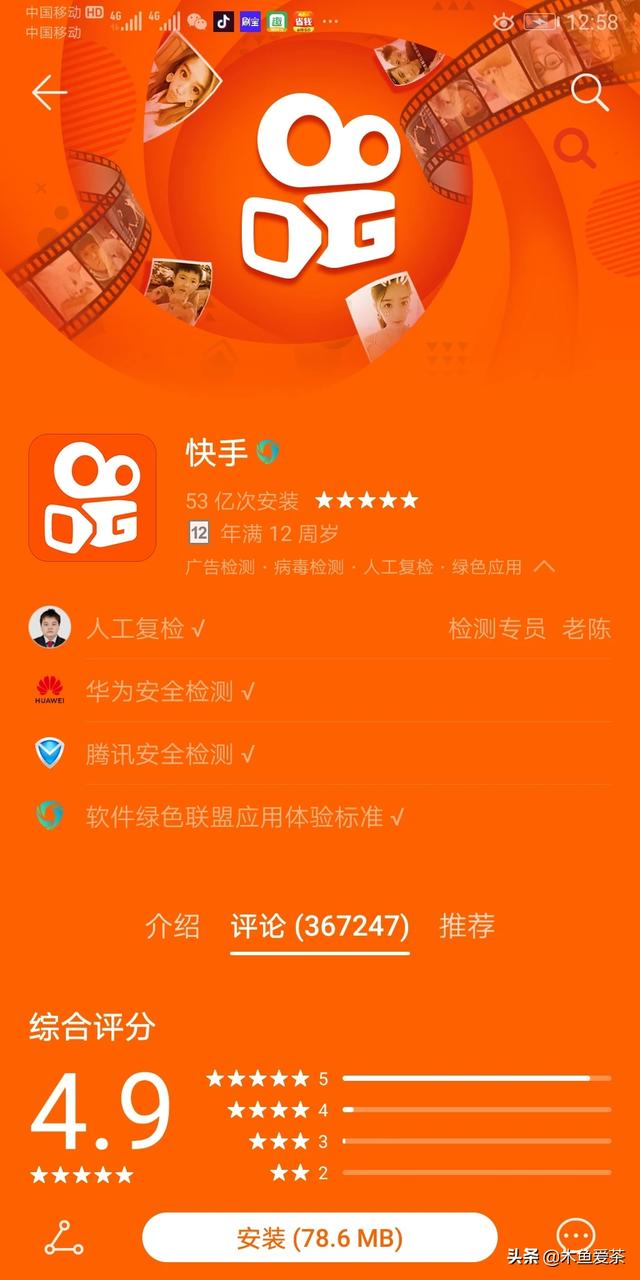This screenshot has width=640, height=1280.
Task: Go back using the top-left arrow
Action: 48,92
